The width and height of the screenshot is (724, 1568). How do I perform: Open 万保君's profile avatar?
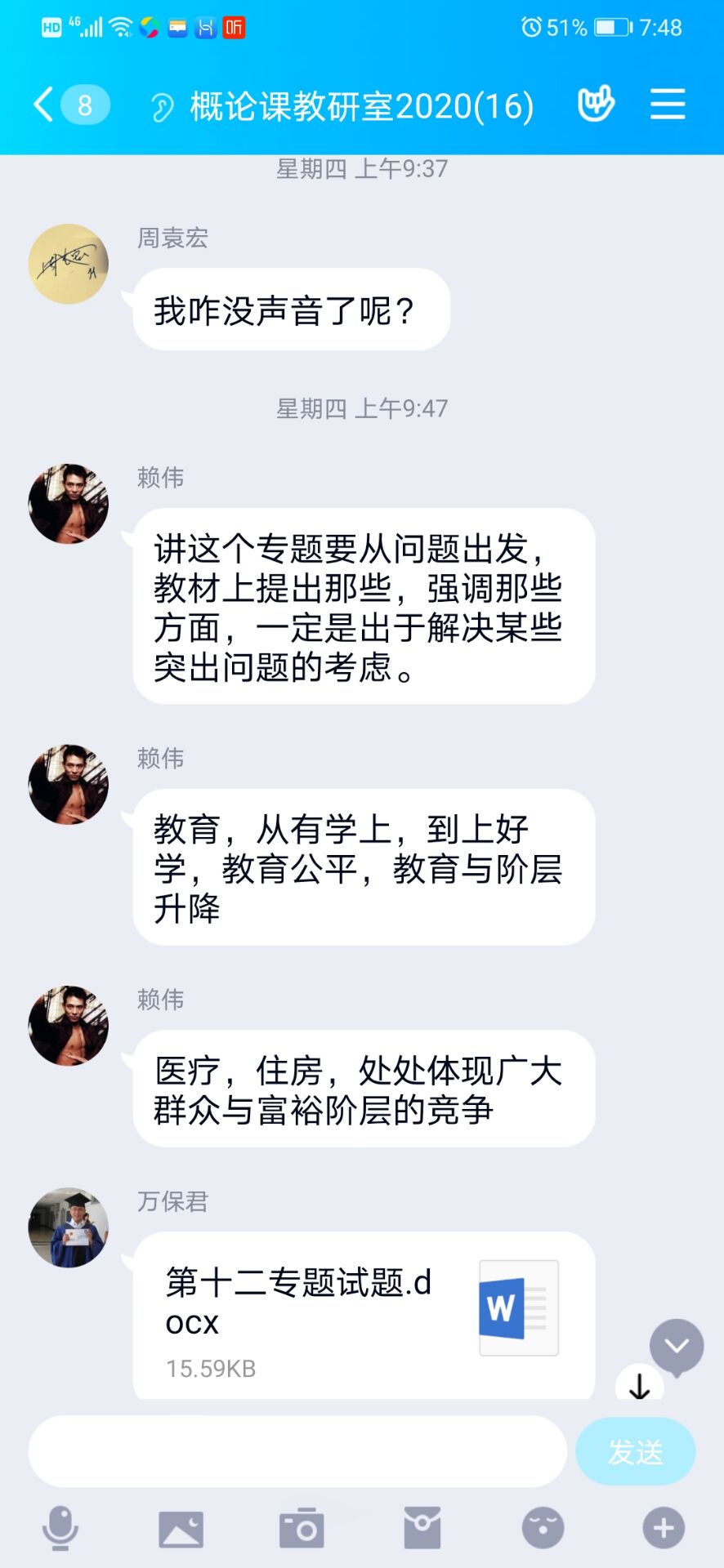coord(69,1227)
